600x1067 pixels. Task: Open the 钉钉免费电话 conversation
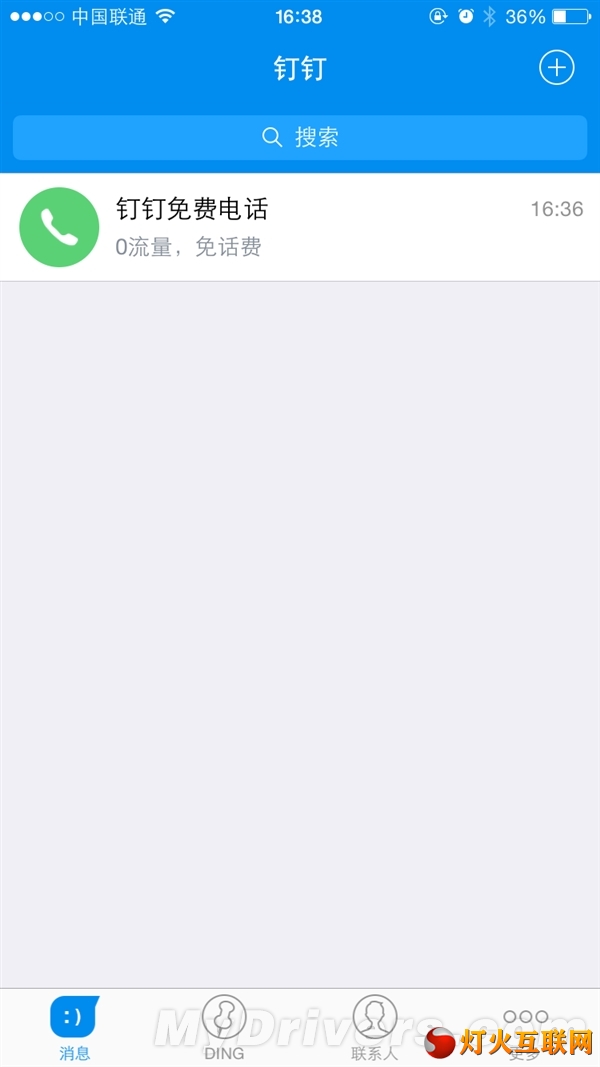[300, 227]
